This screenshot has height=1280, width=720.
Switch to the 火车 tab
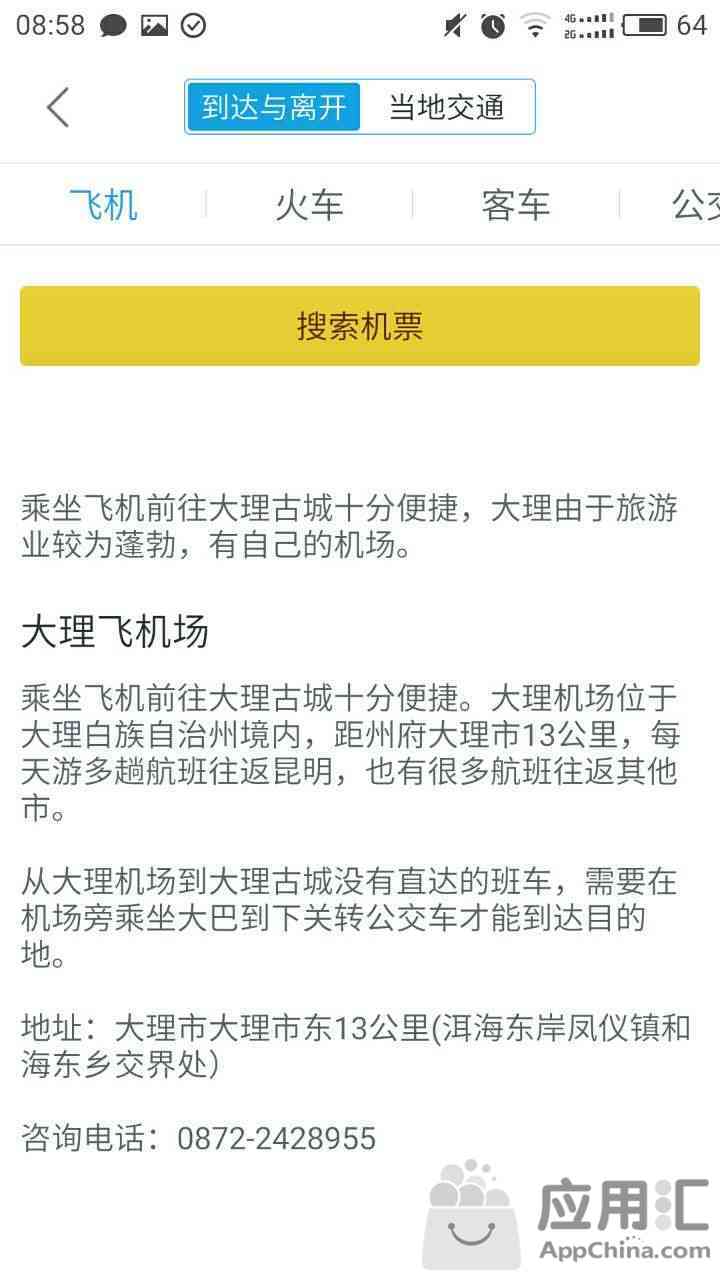pyautogui.click(x=309, y=205)
